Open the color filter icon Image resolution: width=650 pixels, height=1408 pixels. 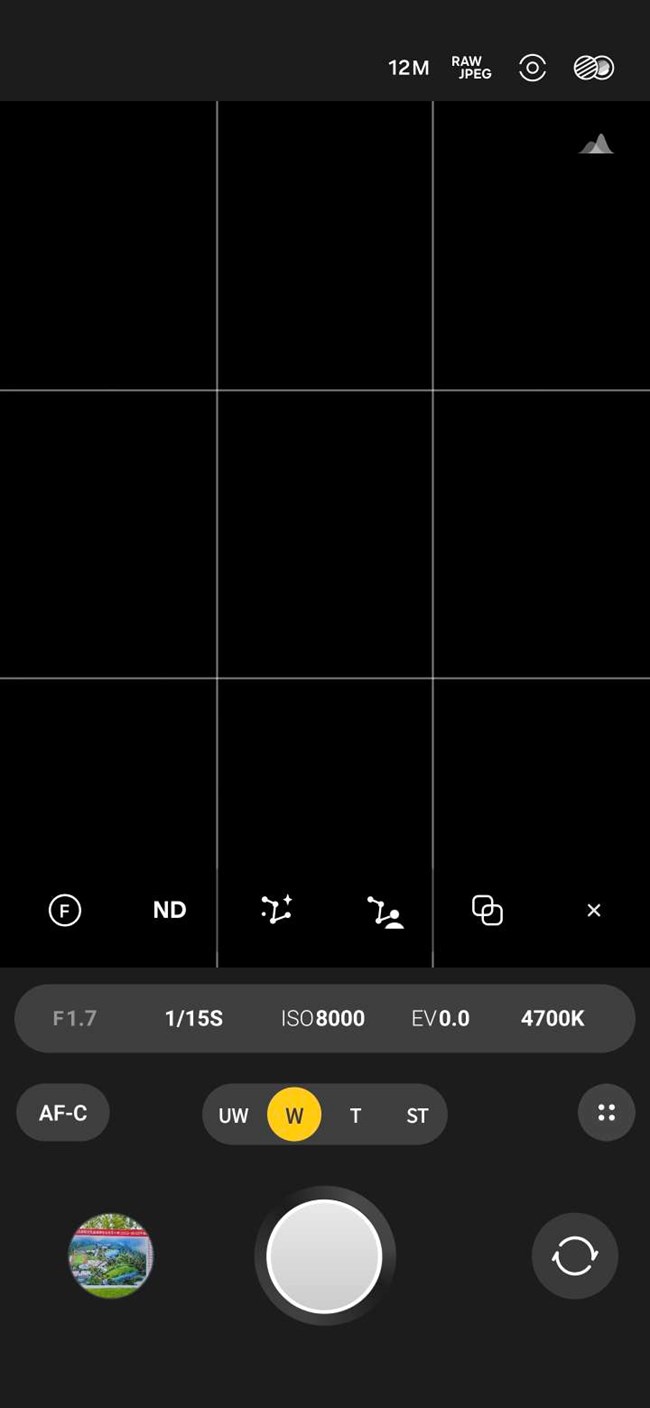(x=593, y=68)
